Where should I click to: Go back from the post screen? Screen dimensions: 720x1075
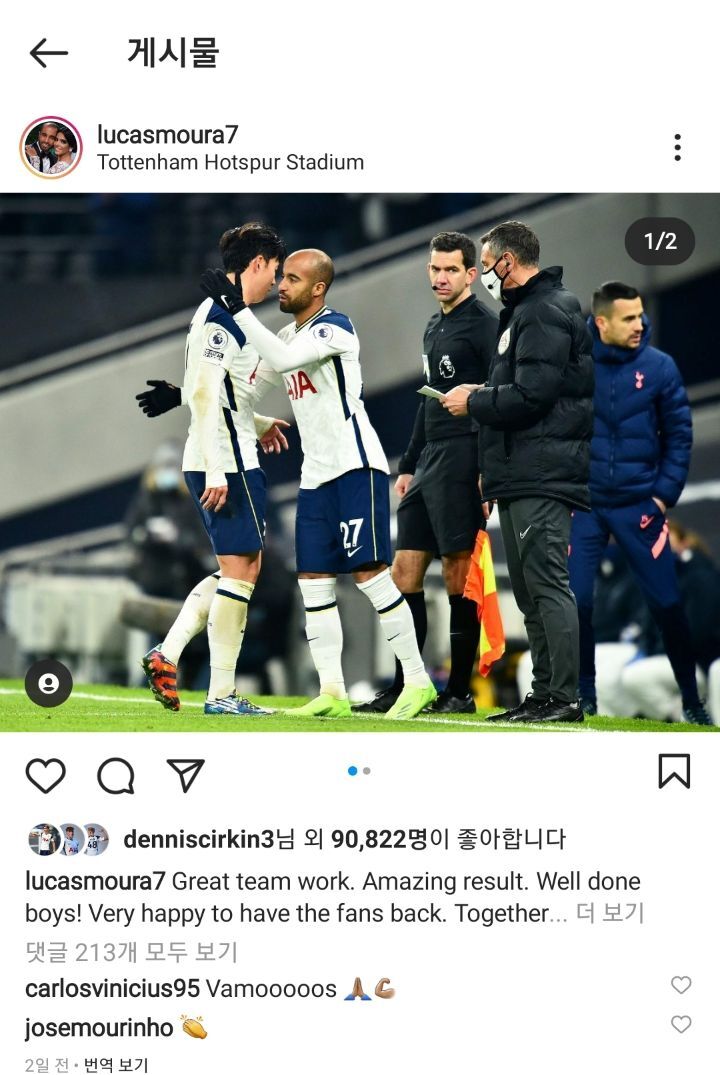(48, 53)
